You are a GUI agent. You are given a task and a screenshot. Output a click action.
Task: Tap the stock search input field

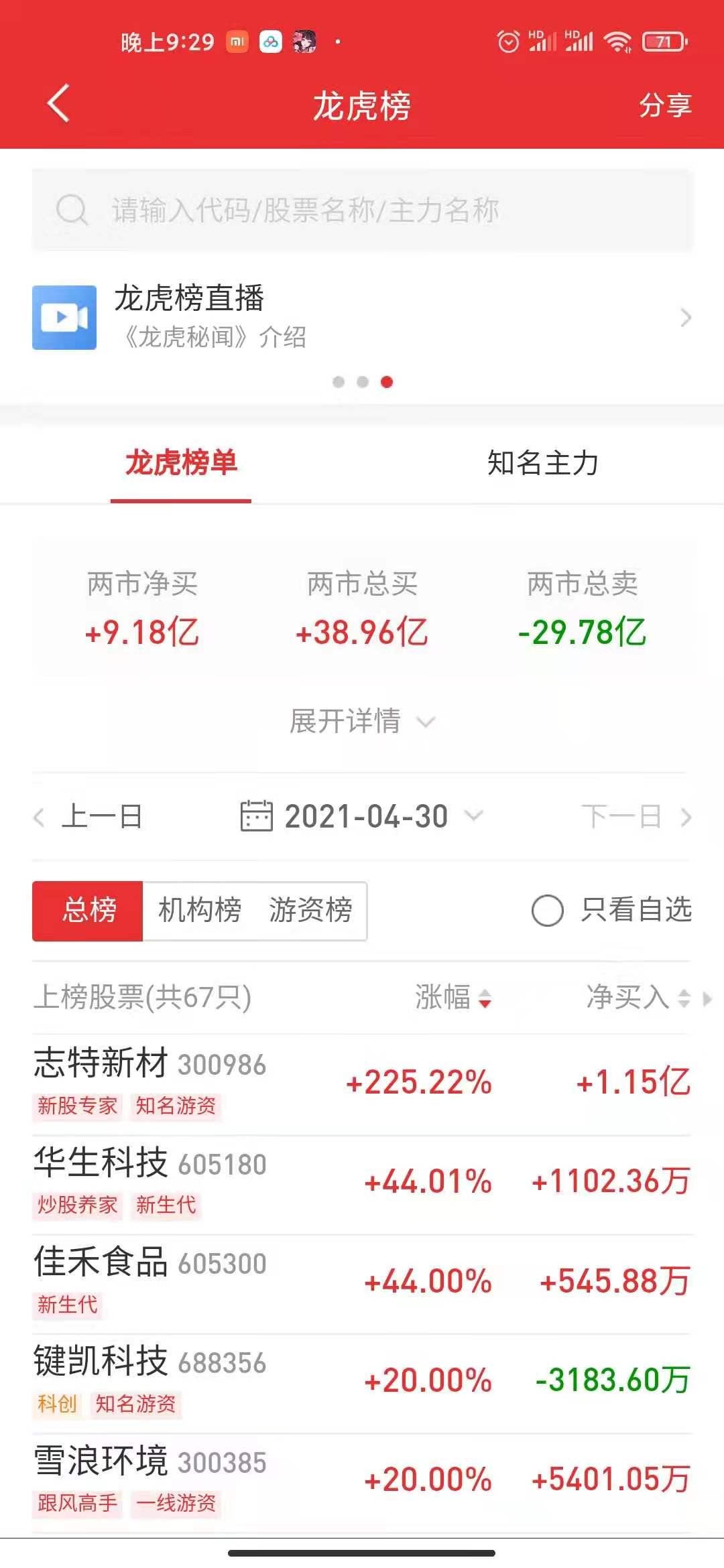tap(362, 211)
